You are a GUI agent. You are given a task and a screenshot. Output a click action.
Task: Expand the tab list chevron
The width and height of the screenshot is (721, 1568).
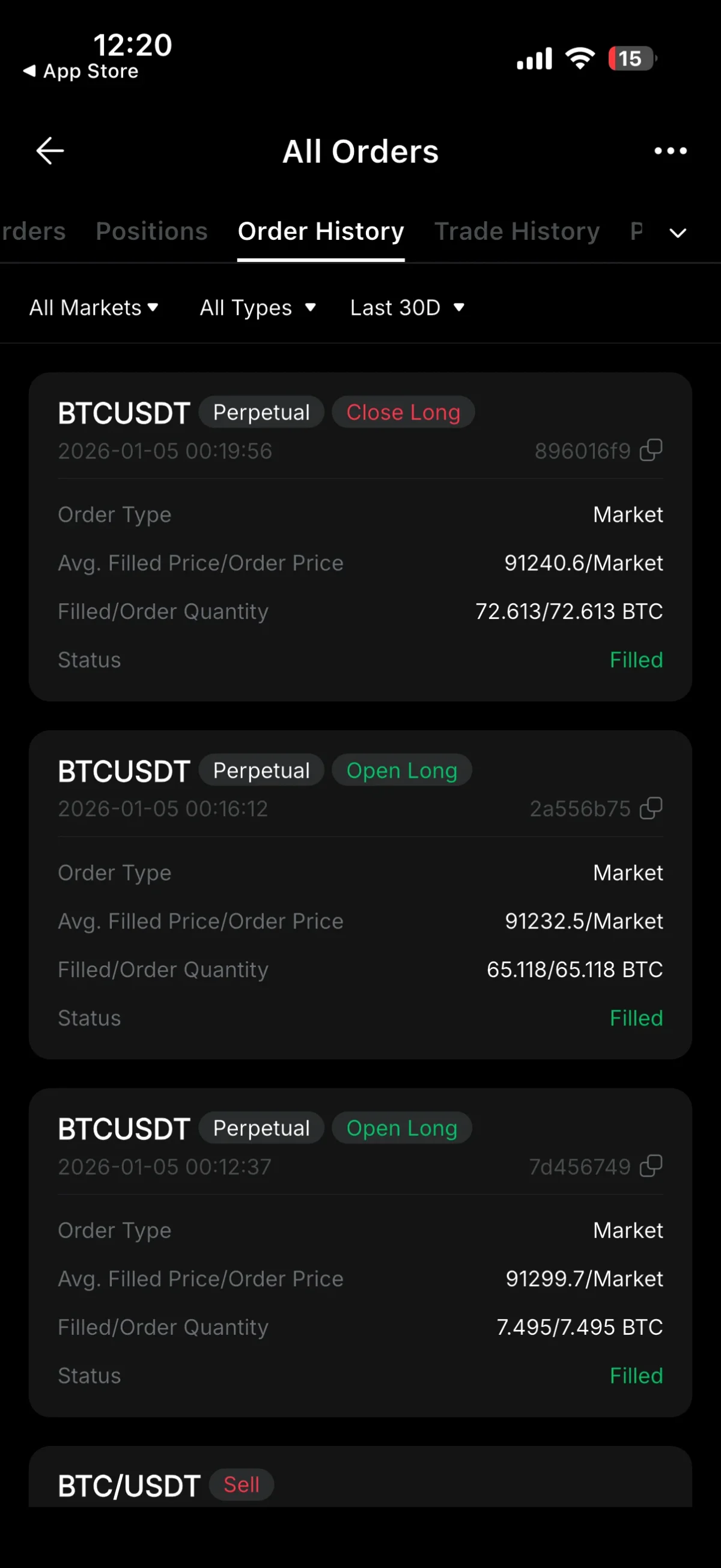(x=677, y=233)
